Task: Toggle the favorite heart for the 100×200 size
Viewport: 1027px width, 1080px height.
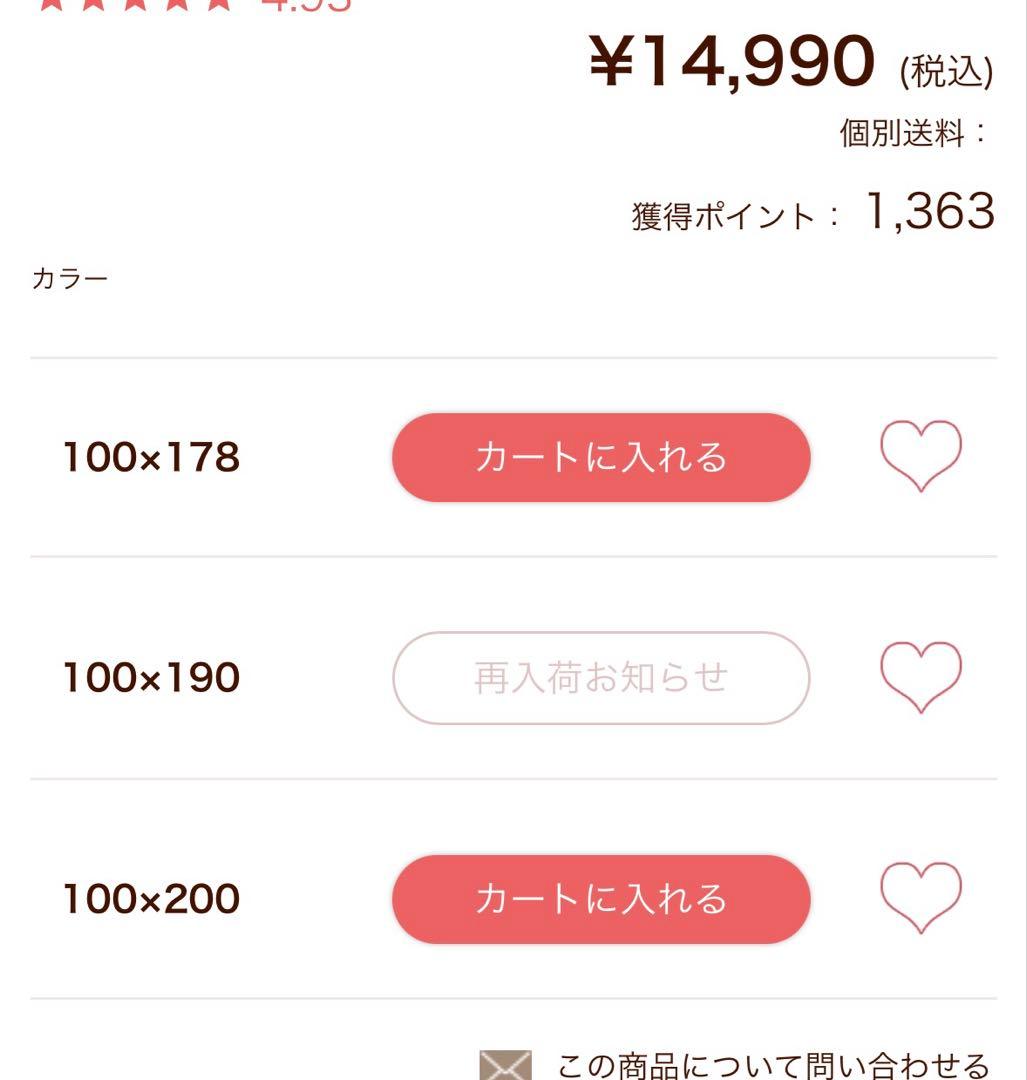Action: (x=922, y=899)
